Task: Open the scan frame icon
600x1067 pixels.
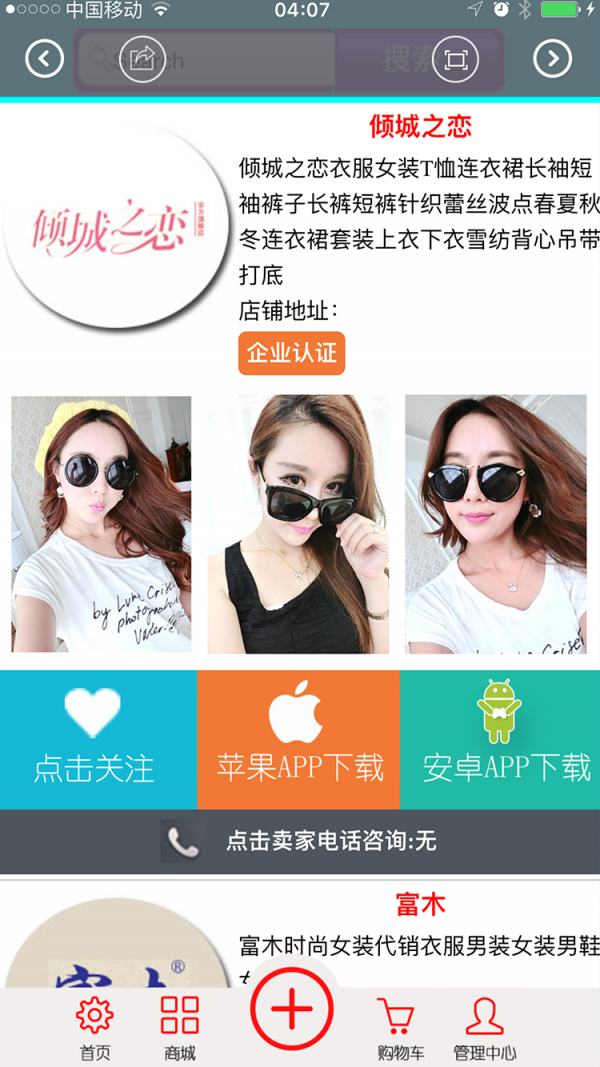Action: pos(456,60)
